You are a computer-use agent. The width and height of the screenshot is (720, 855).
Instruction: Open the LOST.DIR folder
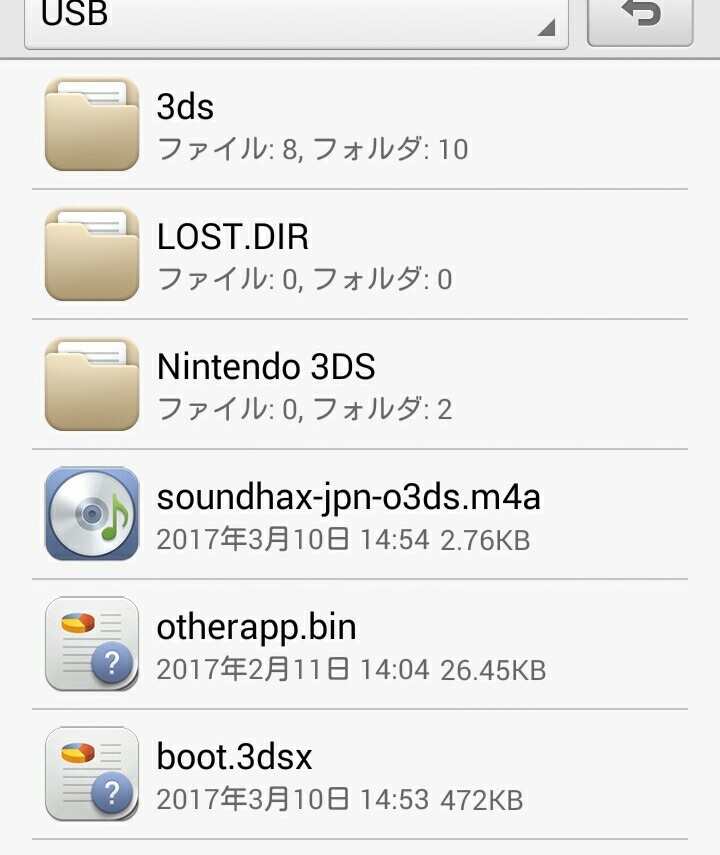360,255
